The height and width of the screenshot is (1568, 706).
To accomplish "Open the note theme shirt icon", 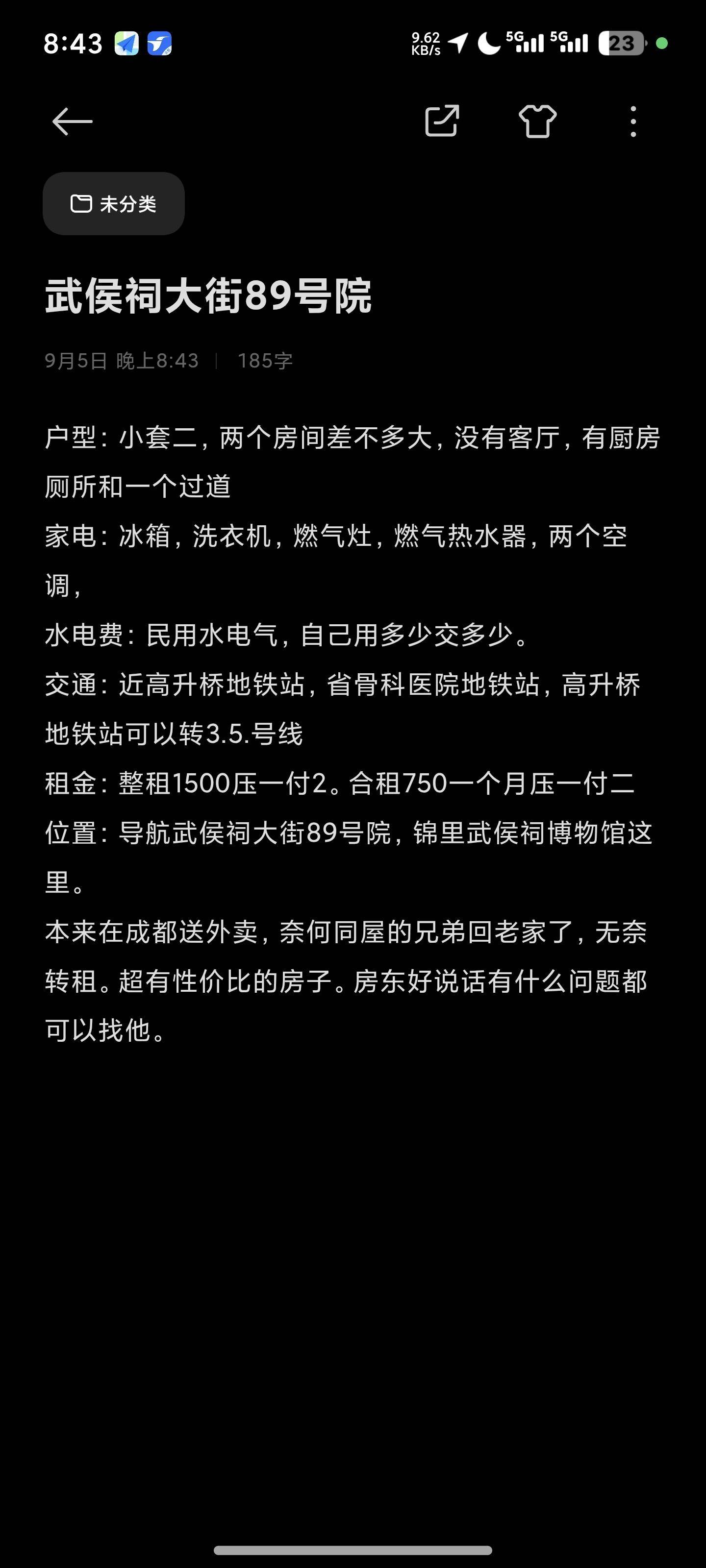I will tap(537, 121).
